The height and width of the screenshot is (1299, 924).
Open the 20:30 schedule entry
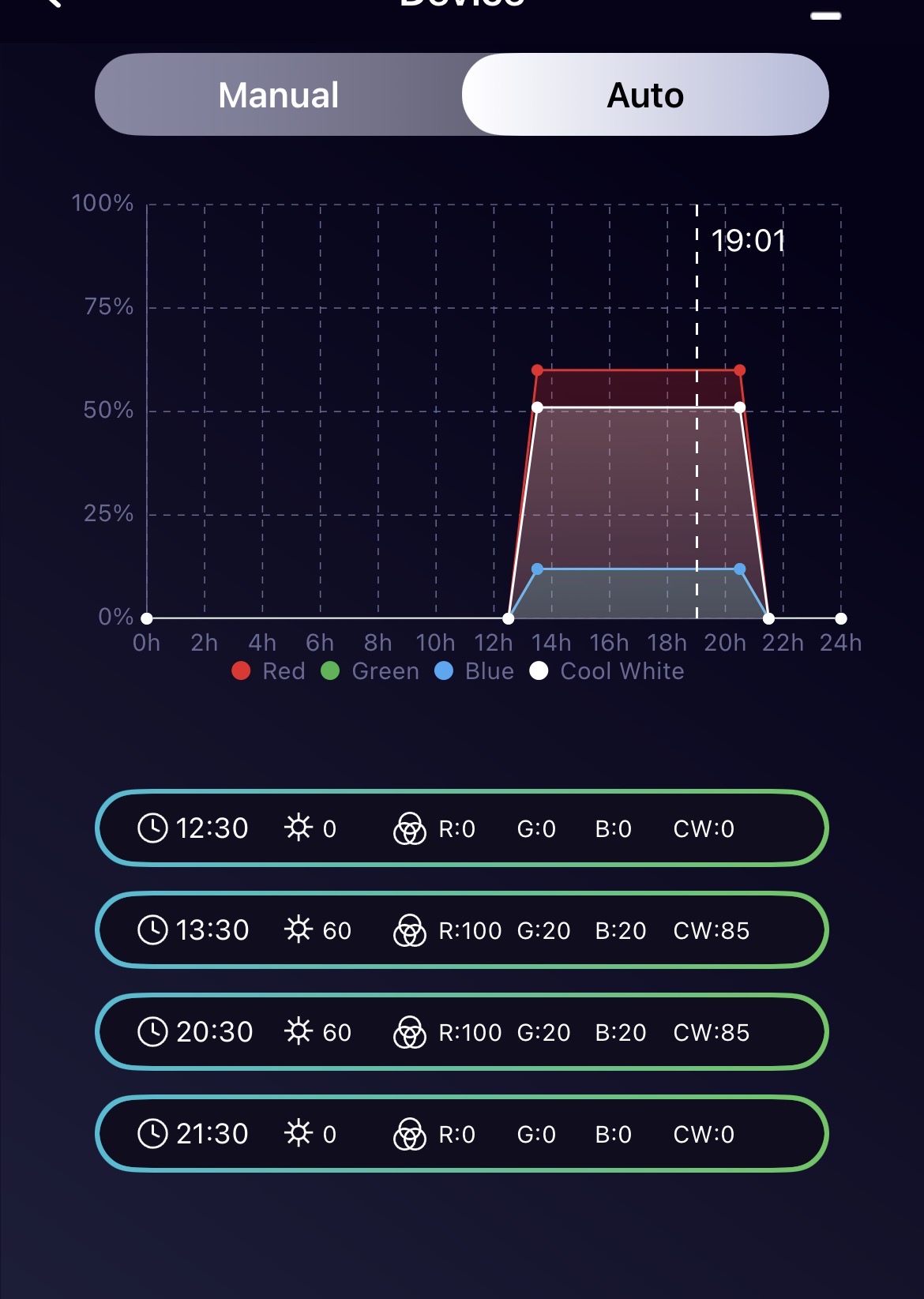point(461,1032)
